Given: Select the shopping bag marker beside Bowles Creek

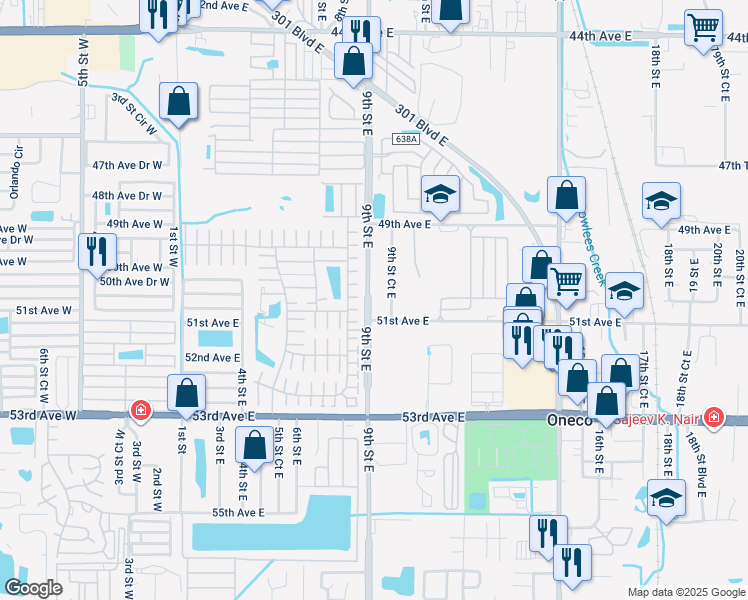Looking at the screenshot, I should [x=566, y=195].
